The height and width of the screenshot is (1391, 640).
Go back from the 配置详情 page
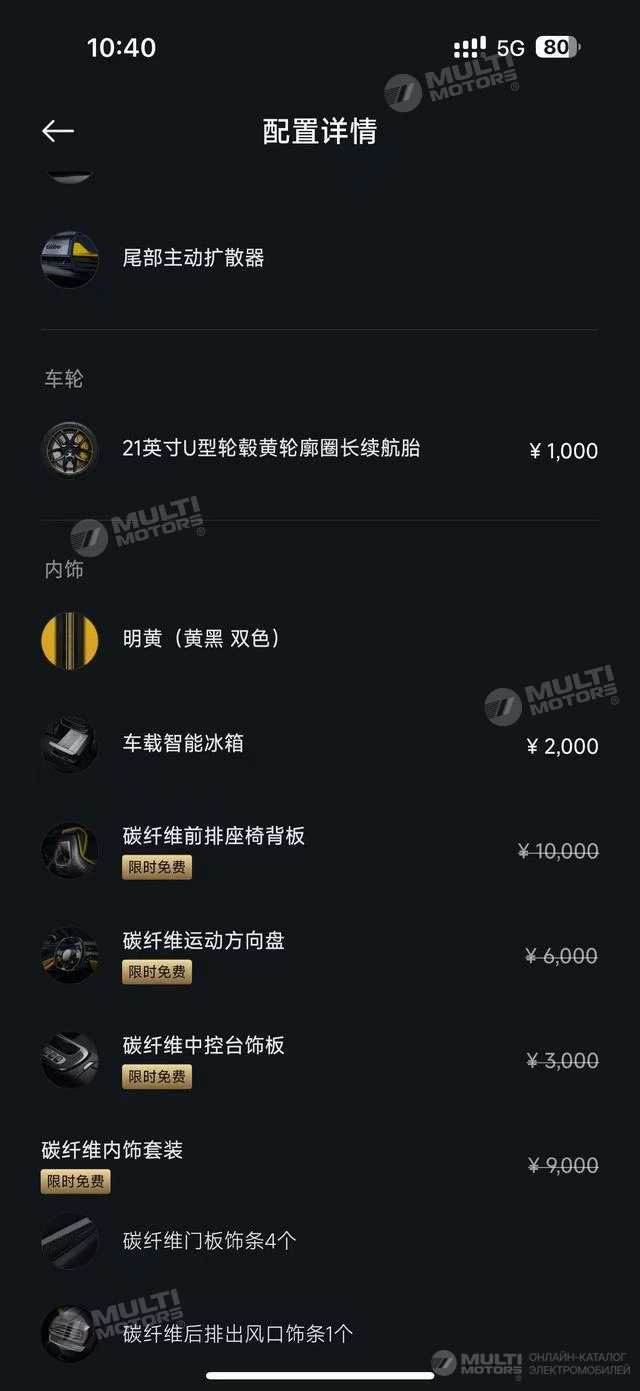click(58, 131)
